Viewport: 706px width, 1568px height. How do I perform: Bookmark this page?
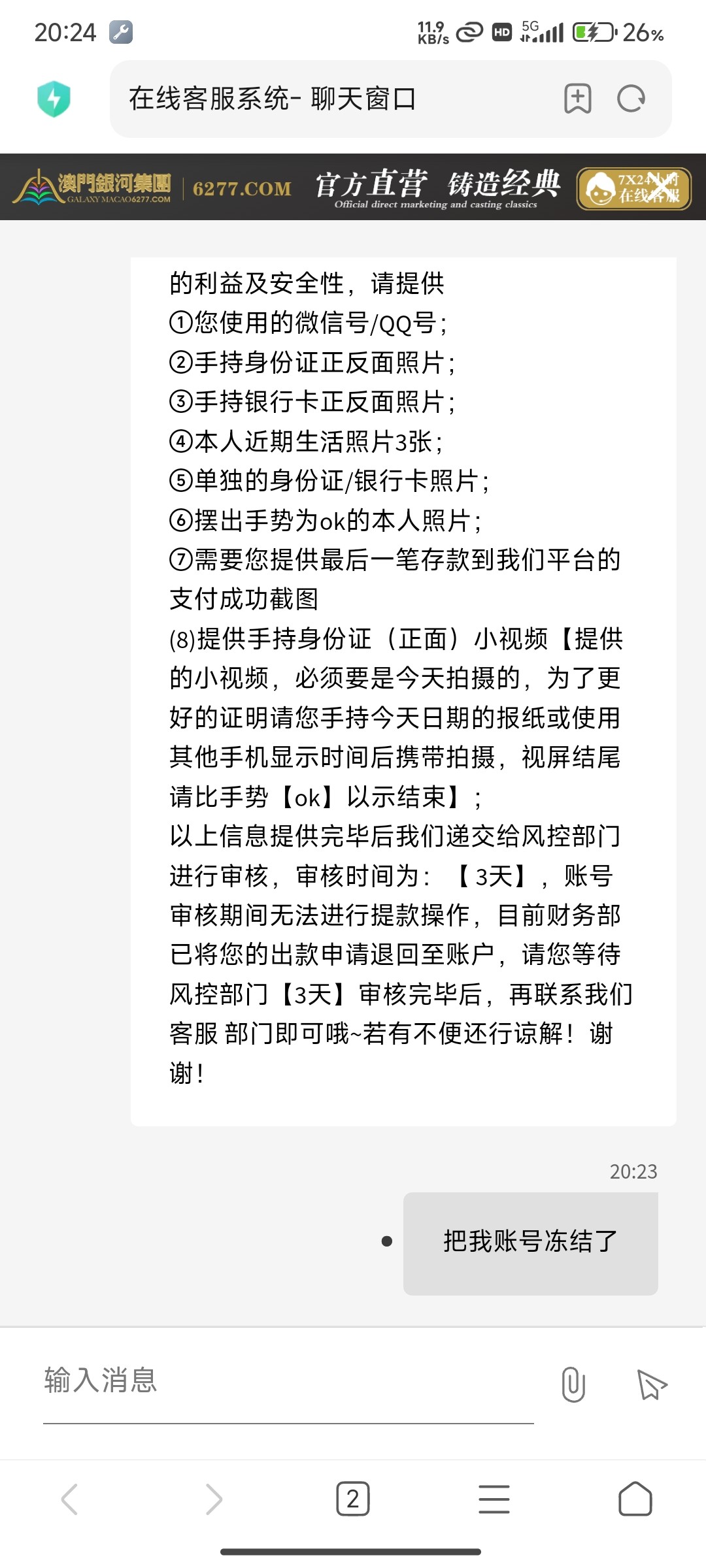coord(578,99)
